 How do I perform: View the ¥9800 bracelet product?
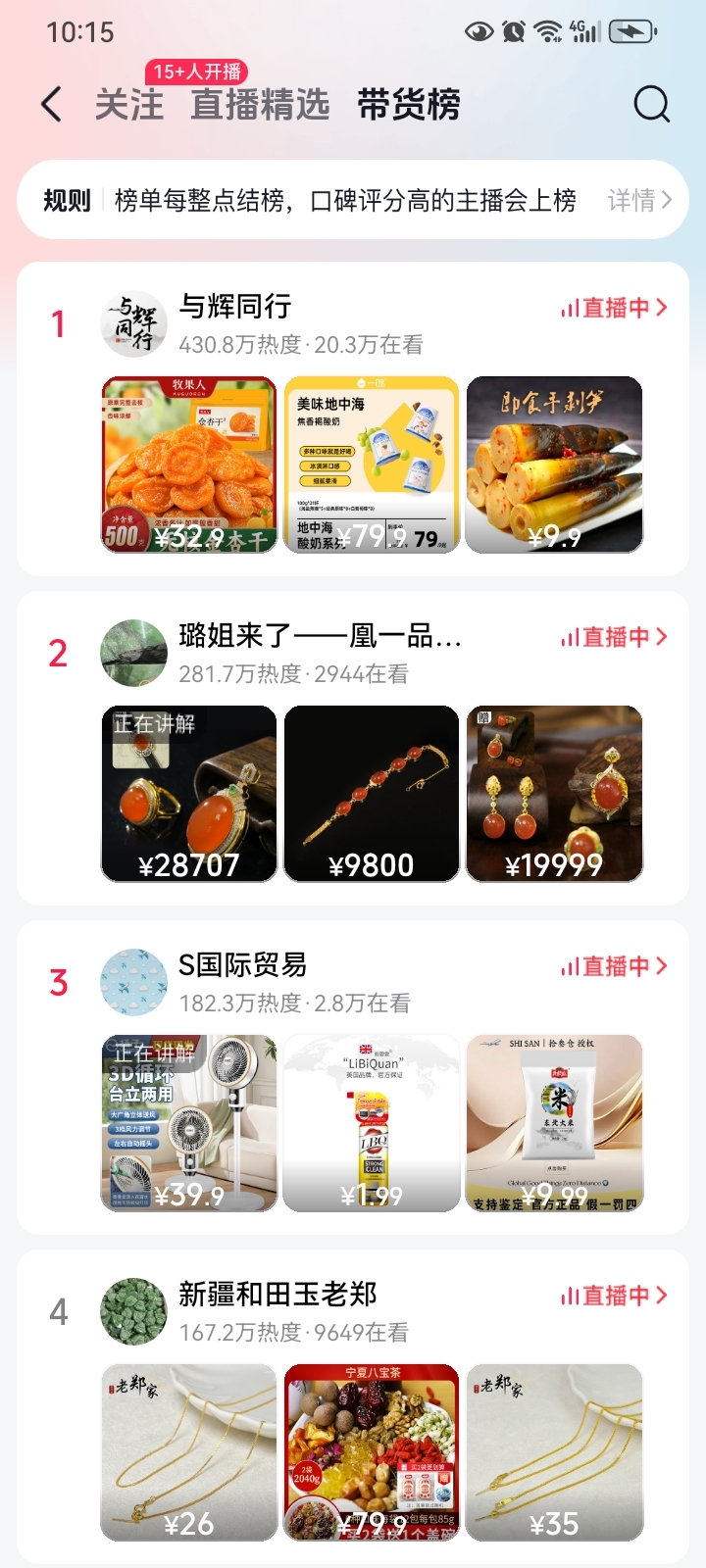point(372,794)
